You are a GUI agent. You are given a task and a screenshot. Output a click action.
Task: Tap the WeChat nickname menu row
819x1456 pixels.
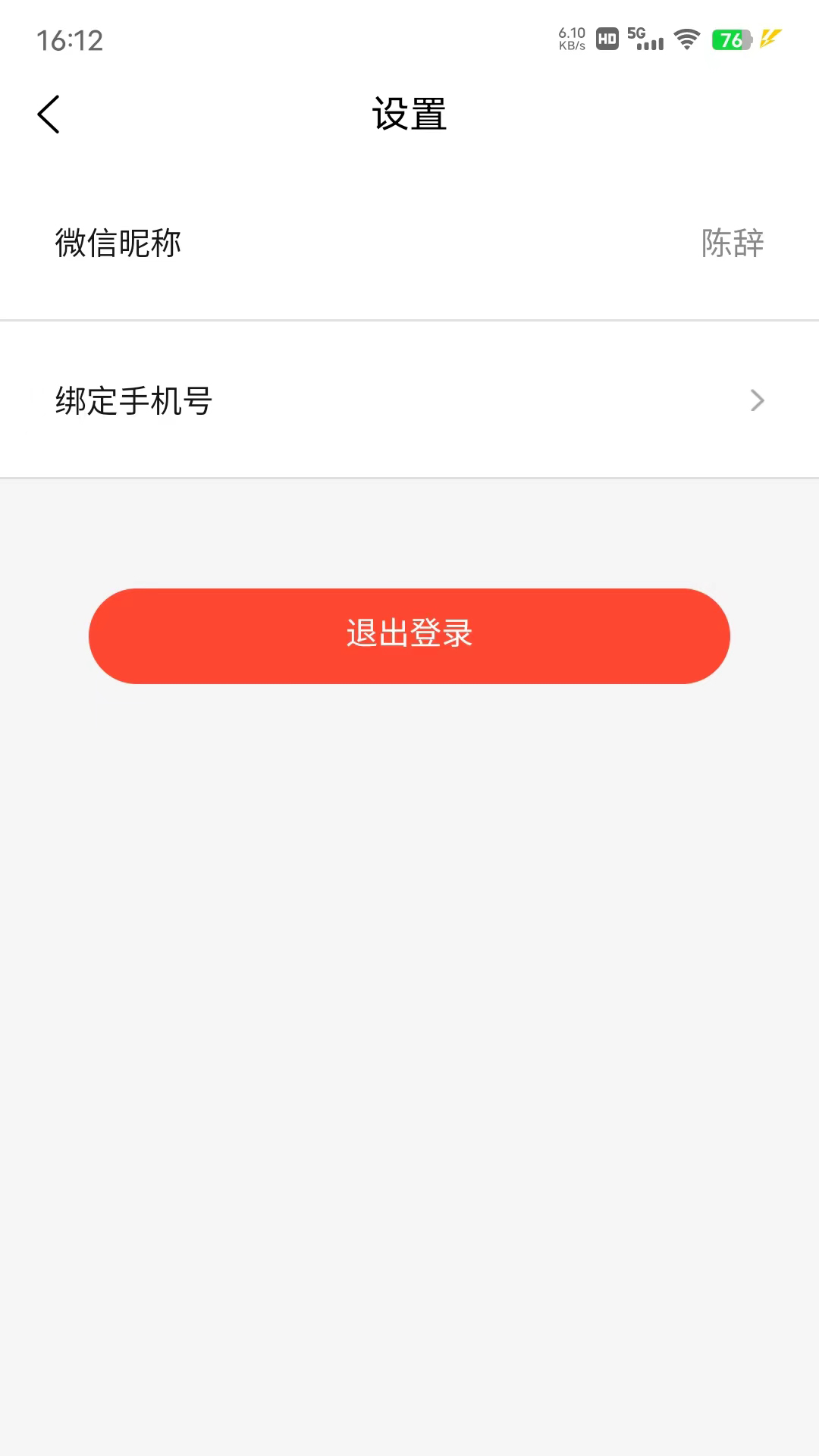[409, 243]
